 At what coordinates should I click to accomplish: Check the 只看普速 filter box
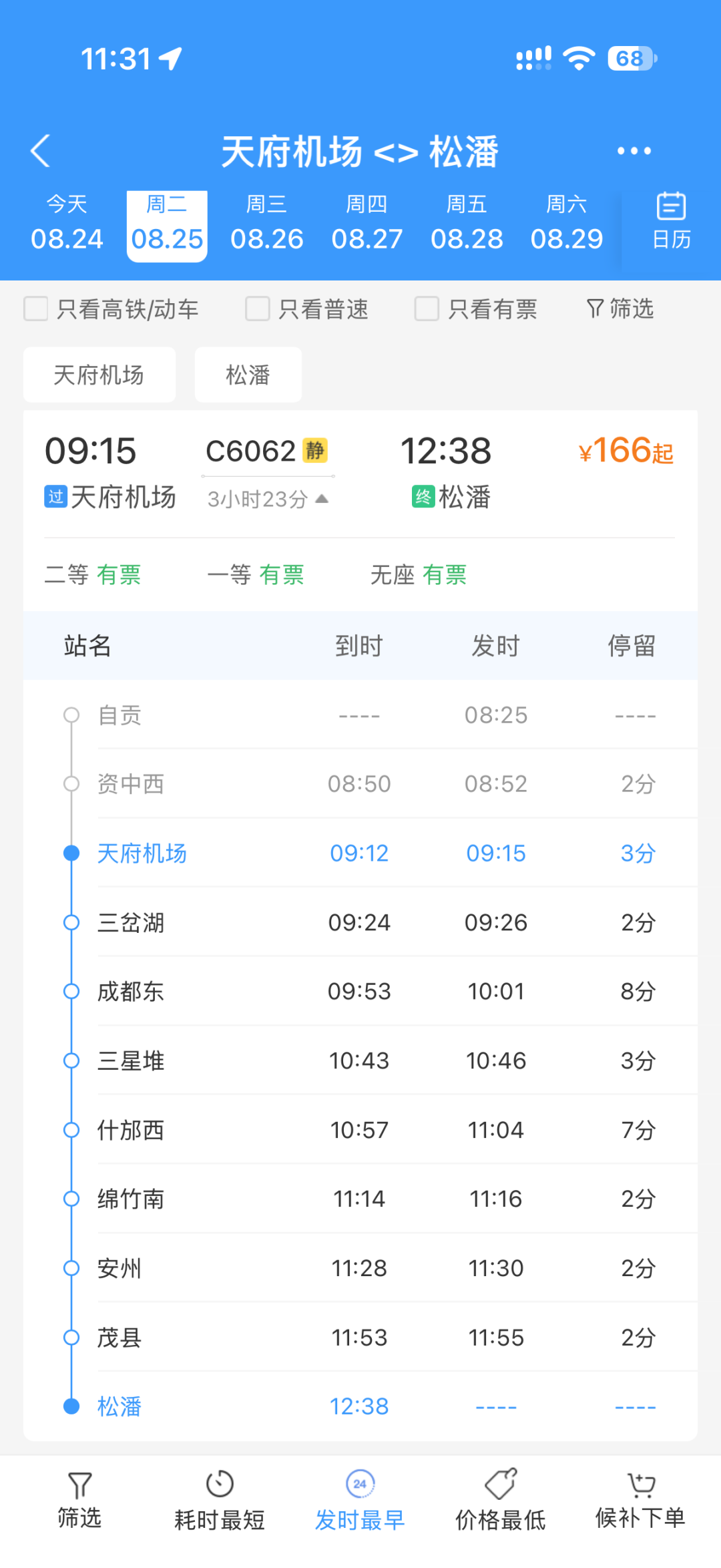click(258, 309)
